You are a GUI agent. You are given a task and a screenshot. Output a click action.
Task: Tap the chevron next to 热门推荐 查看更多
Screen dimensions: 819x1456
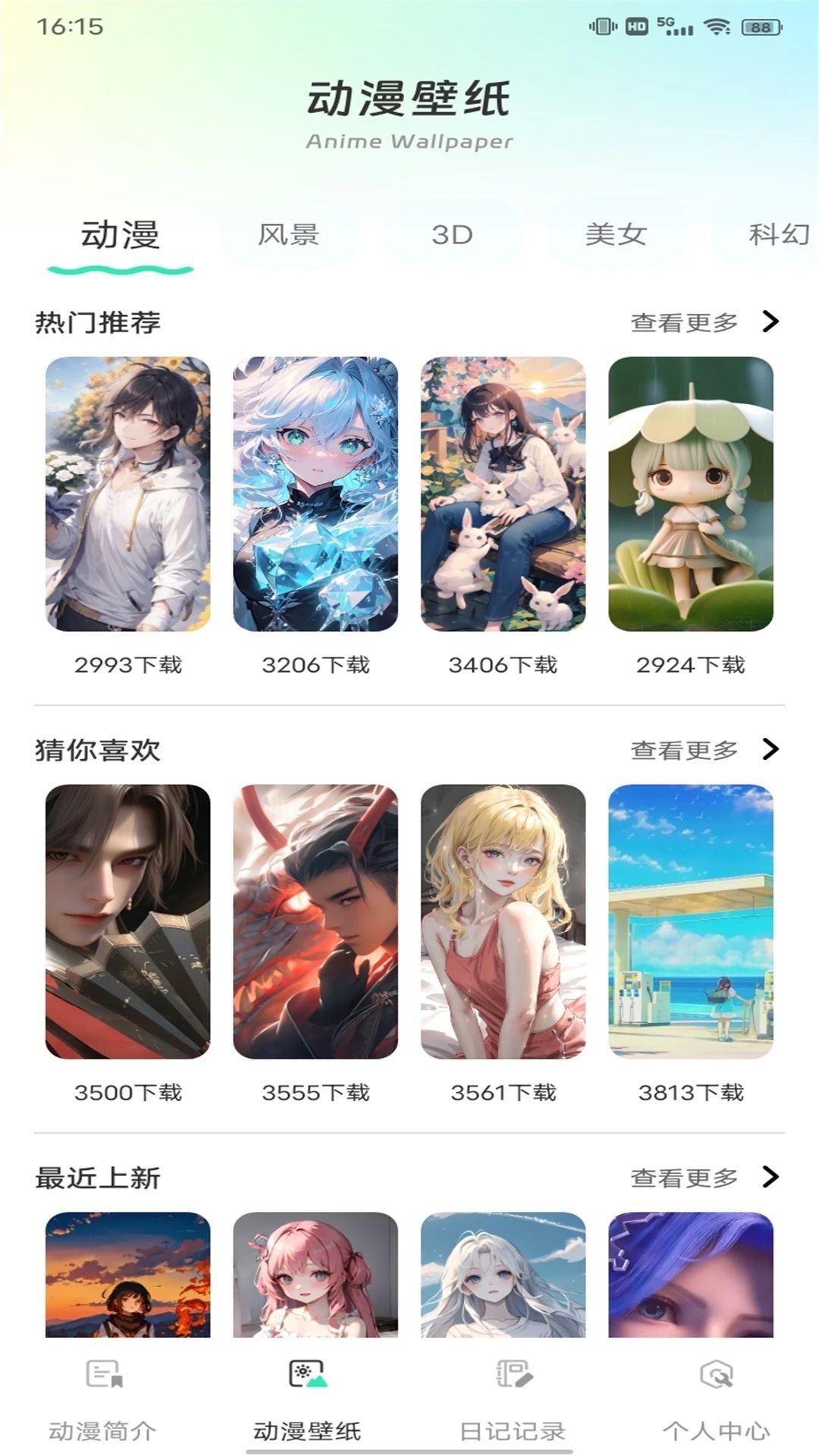771,322
